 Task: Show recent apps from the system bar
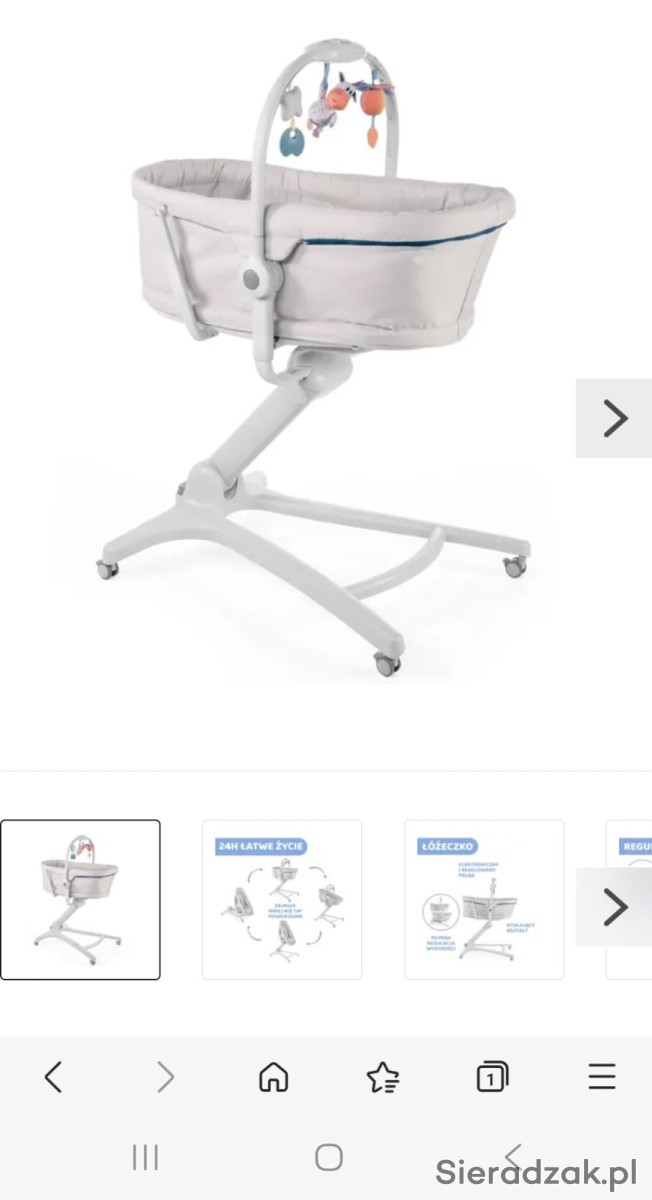(146, 1157)
